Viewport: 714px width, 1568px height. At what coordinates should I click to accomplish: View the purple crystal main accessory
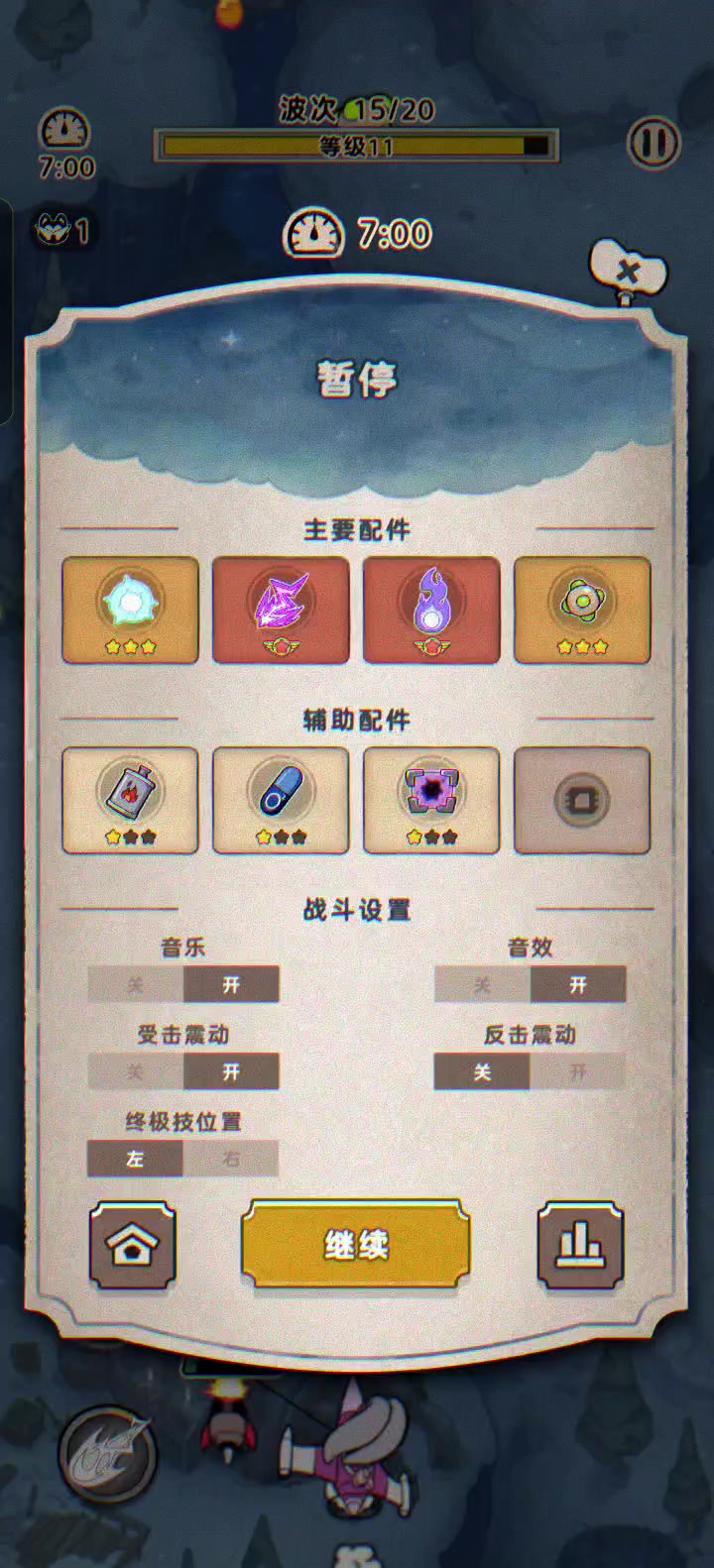coord(282,610)
